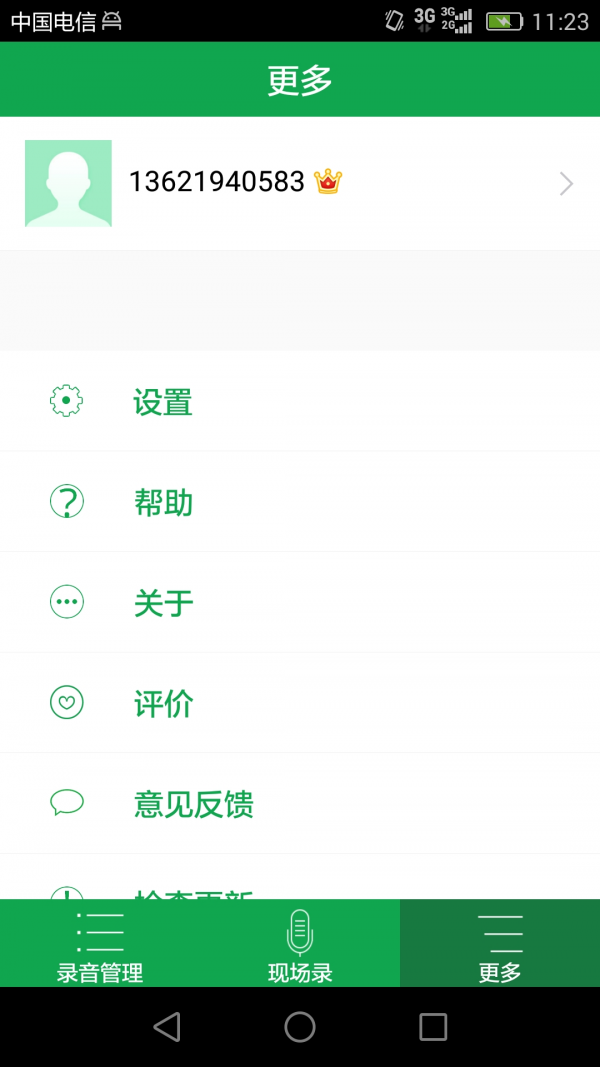This screenshot has height=1067, width=600.
Task: Select the 更多 tab
Action: pyautogui.click(x=500, y=944)
